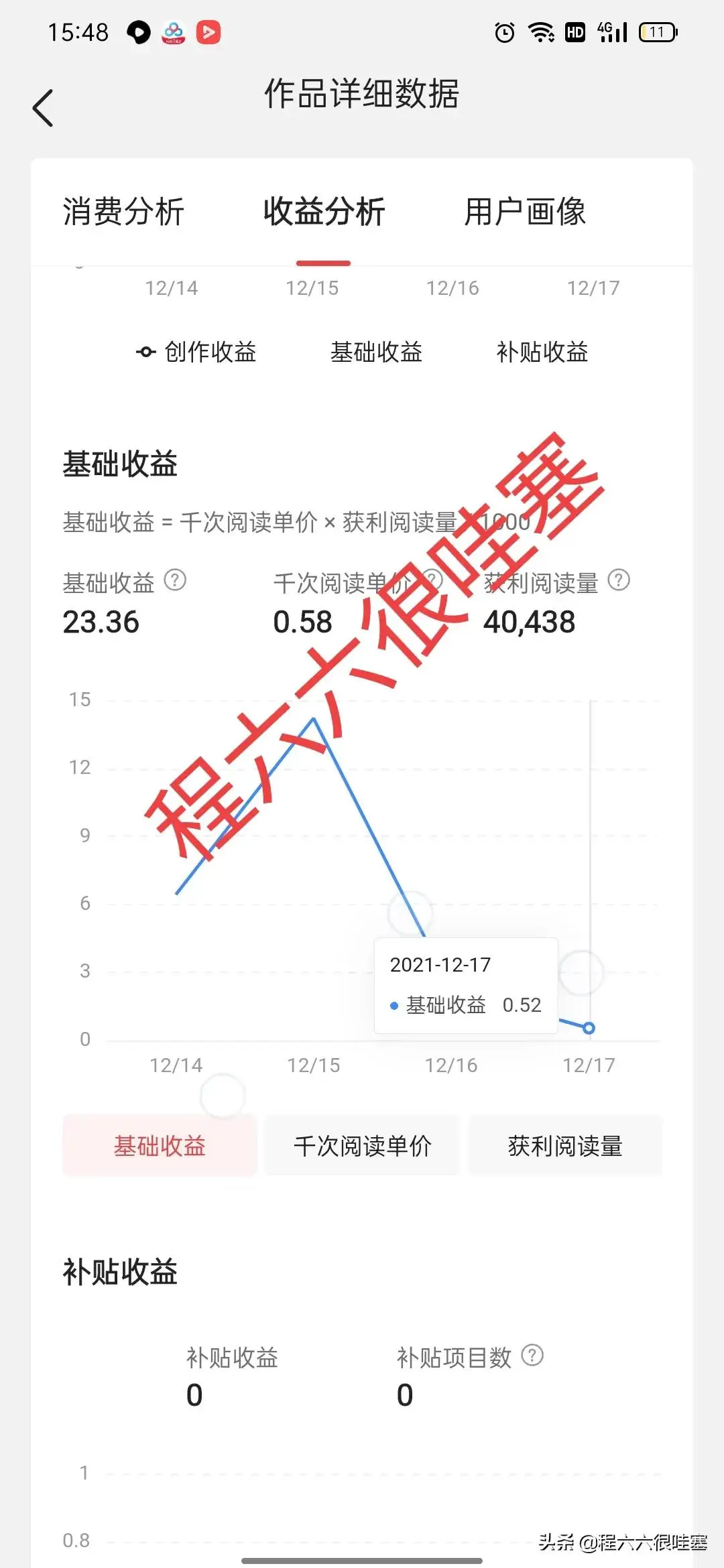Viewport: 724px width, 1568px height.
Task: Switch chart to 千次阅读单价
Action: click(x=362, y=1146)
